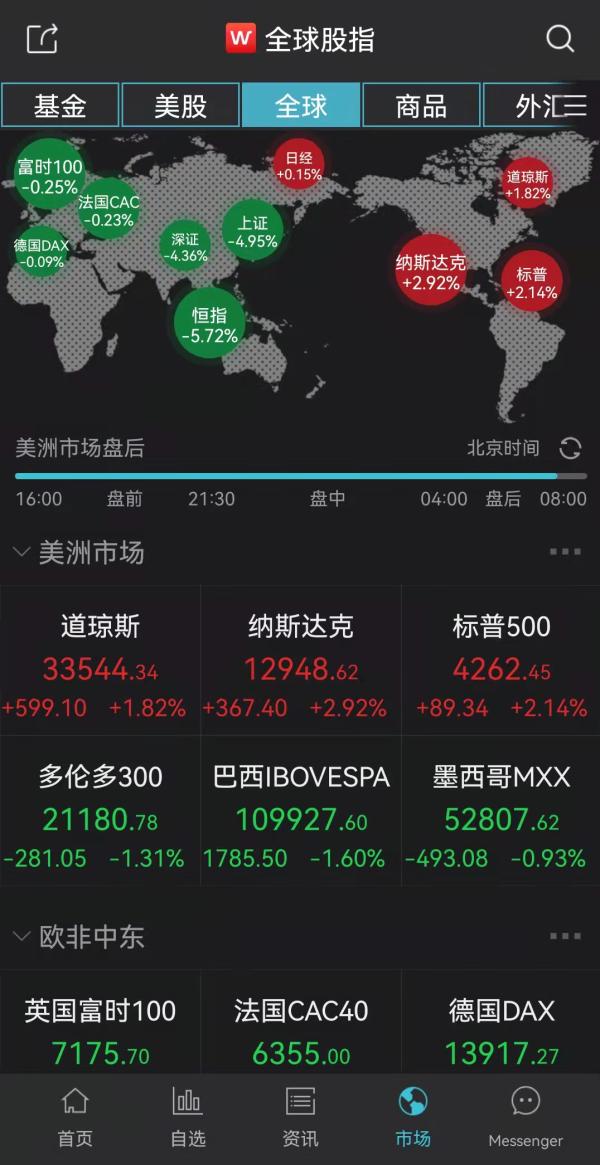Image resolution: width=600 pixels, height=1165 pixels.
Task: Tap the 纳斯达克 bubble on the map
Action: coord(431,272)
